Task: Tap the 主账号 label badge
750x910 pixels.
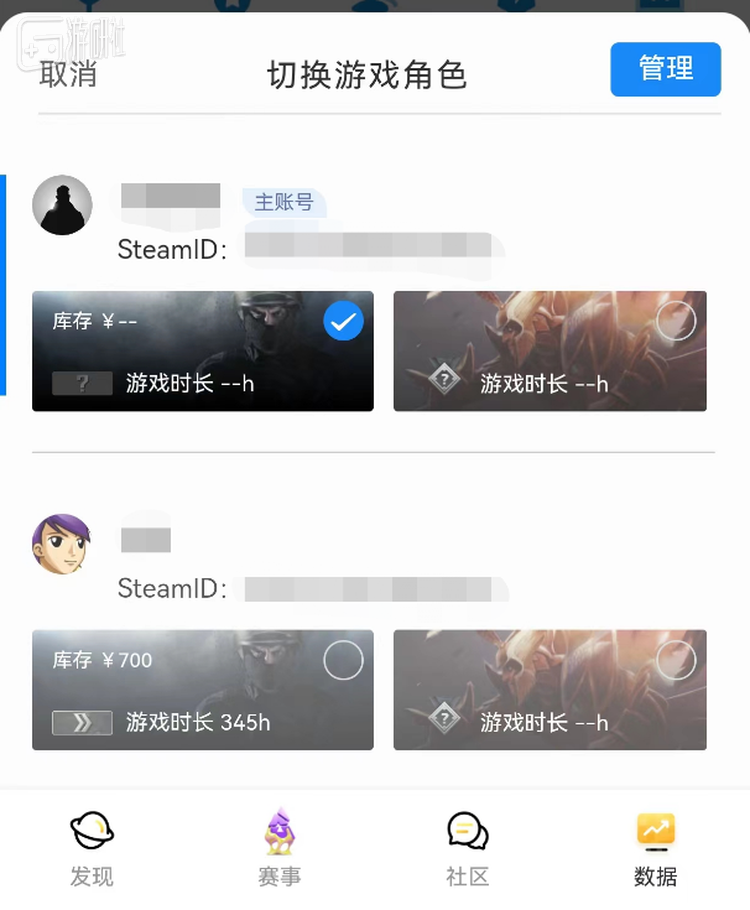Action: click(283, 202)
